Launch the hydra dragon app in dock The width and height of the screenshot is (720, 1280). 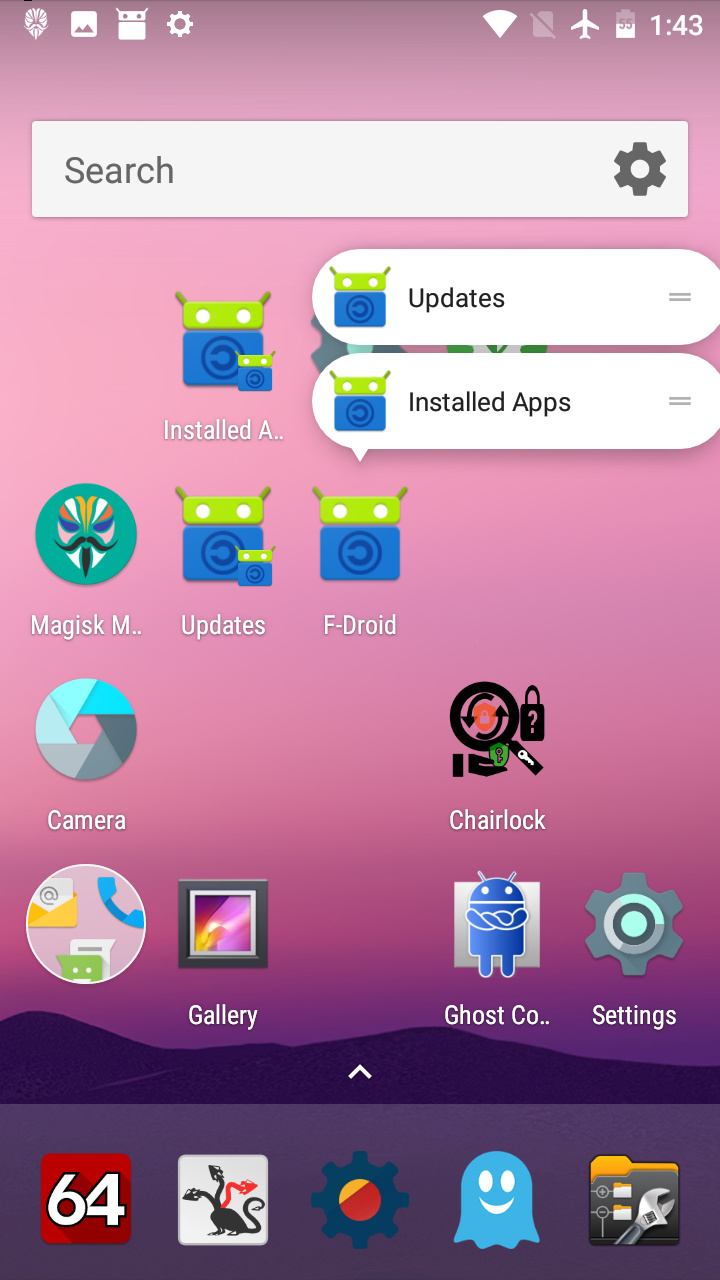(x=223, y=1199)
